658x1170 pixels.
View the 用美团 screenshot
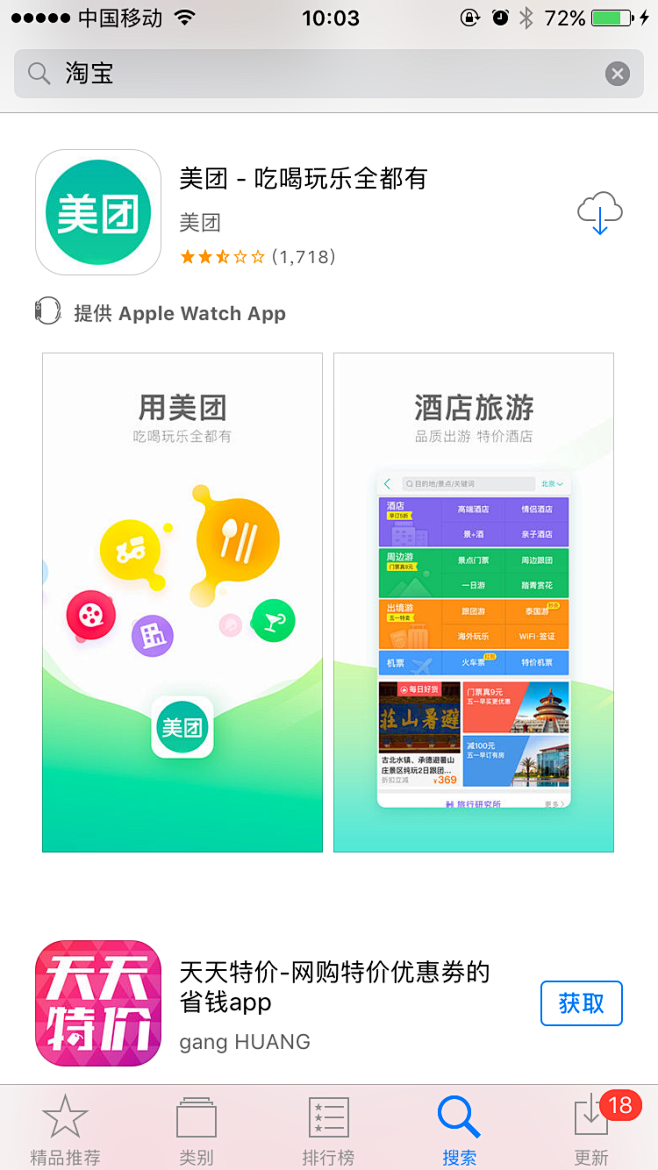point(182,602)
